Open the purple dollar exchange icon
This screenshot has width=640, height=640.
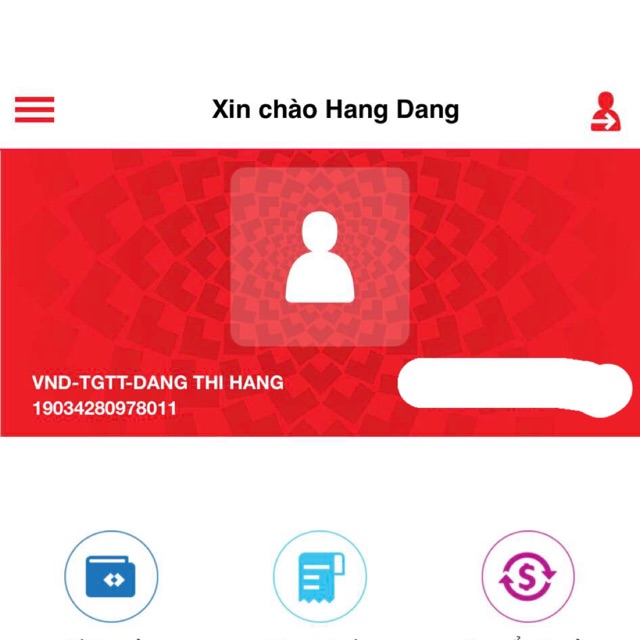(528, 577)
